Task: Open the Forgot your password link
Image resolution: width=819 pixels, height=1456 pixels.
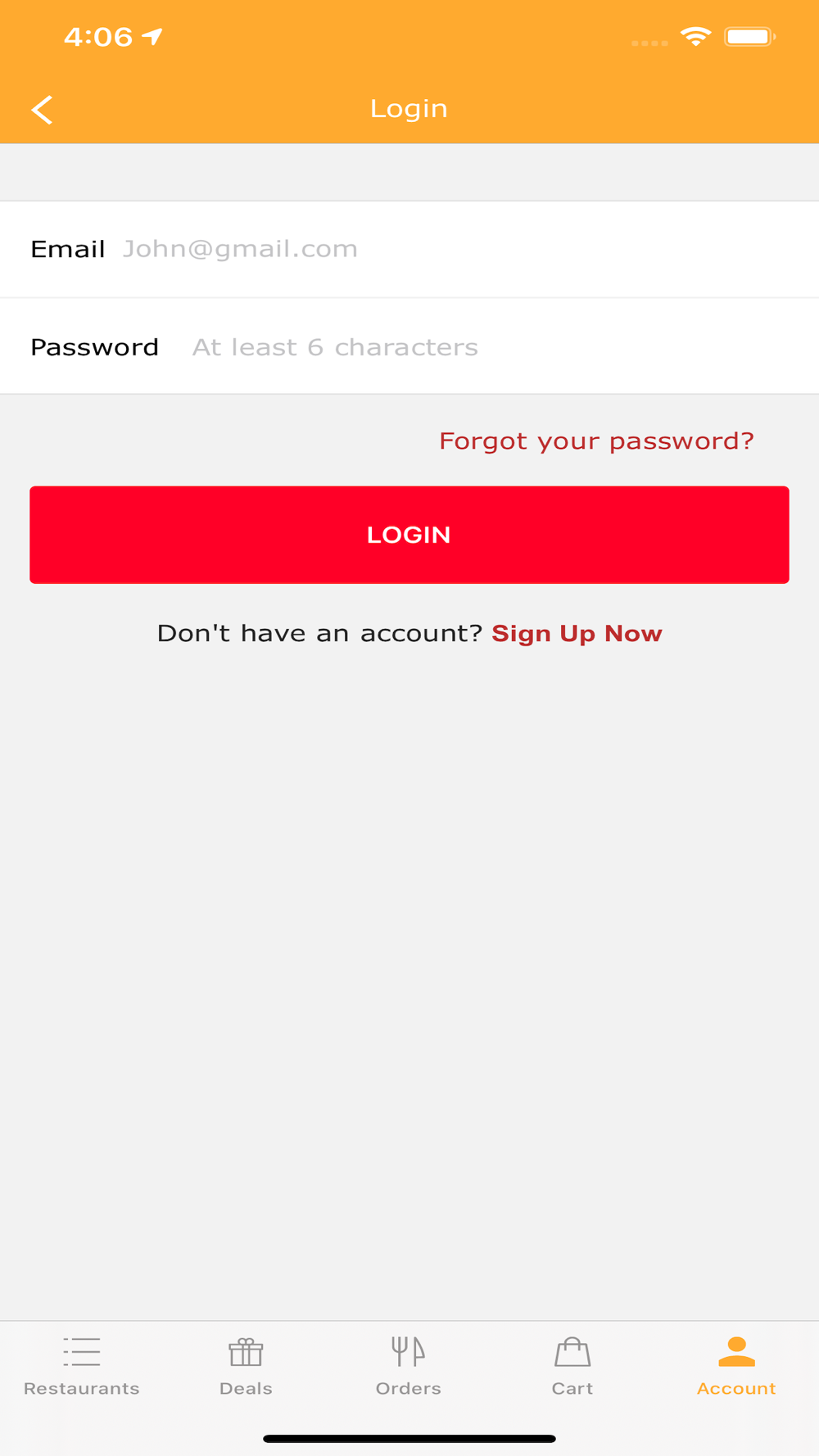Action: pos(596,441)
